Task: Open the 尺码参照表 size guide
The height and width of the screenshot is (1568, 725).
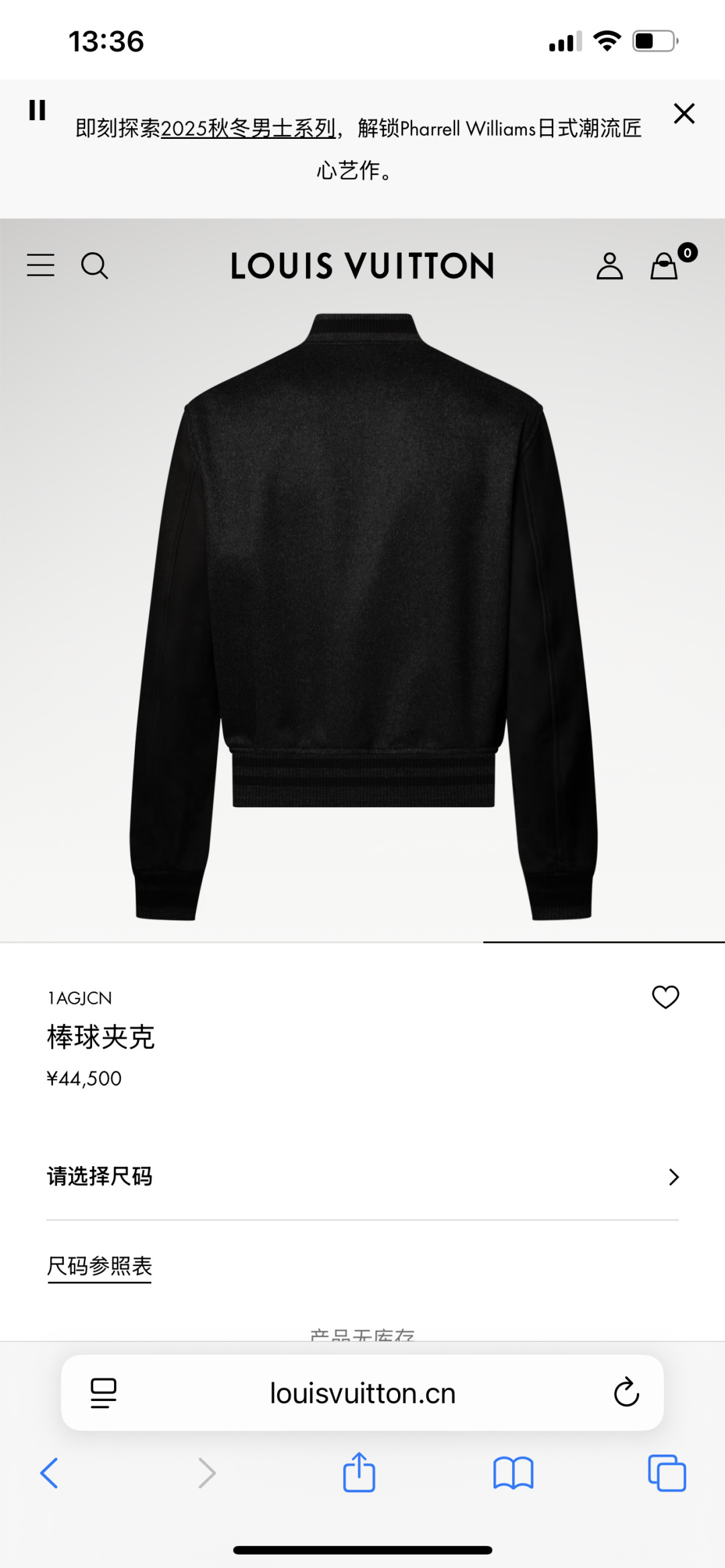Action: [x=99, y=1267]
